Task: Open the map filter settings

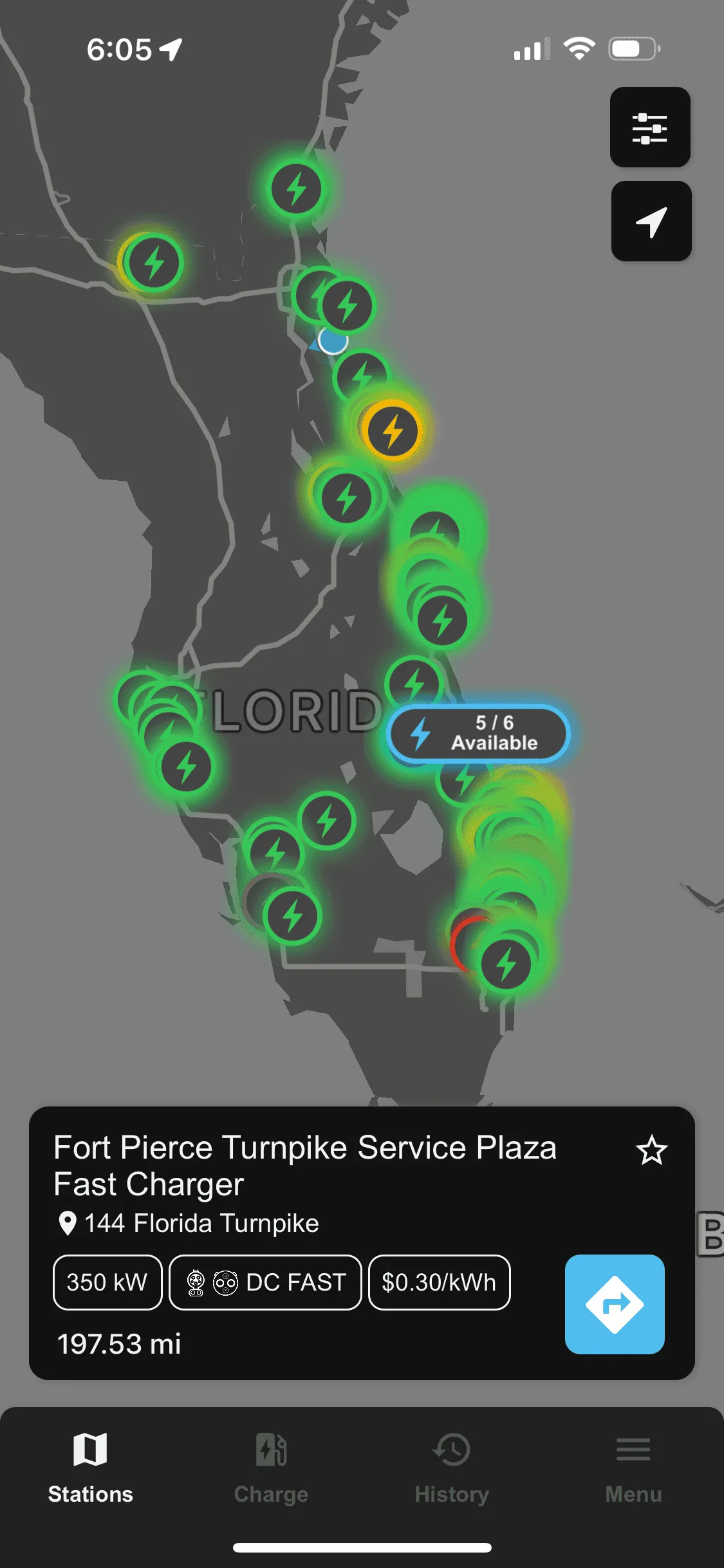Action: 650,127
